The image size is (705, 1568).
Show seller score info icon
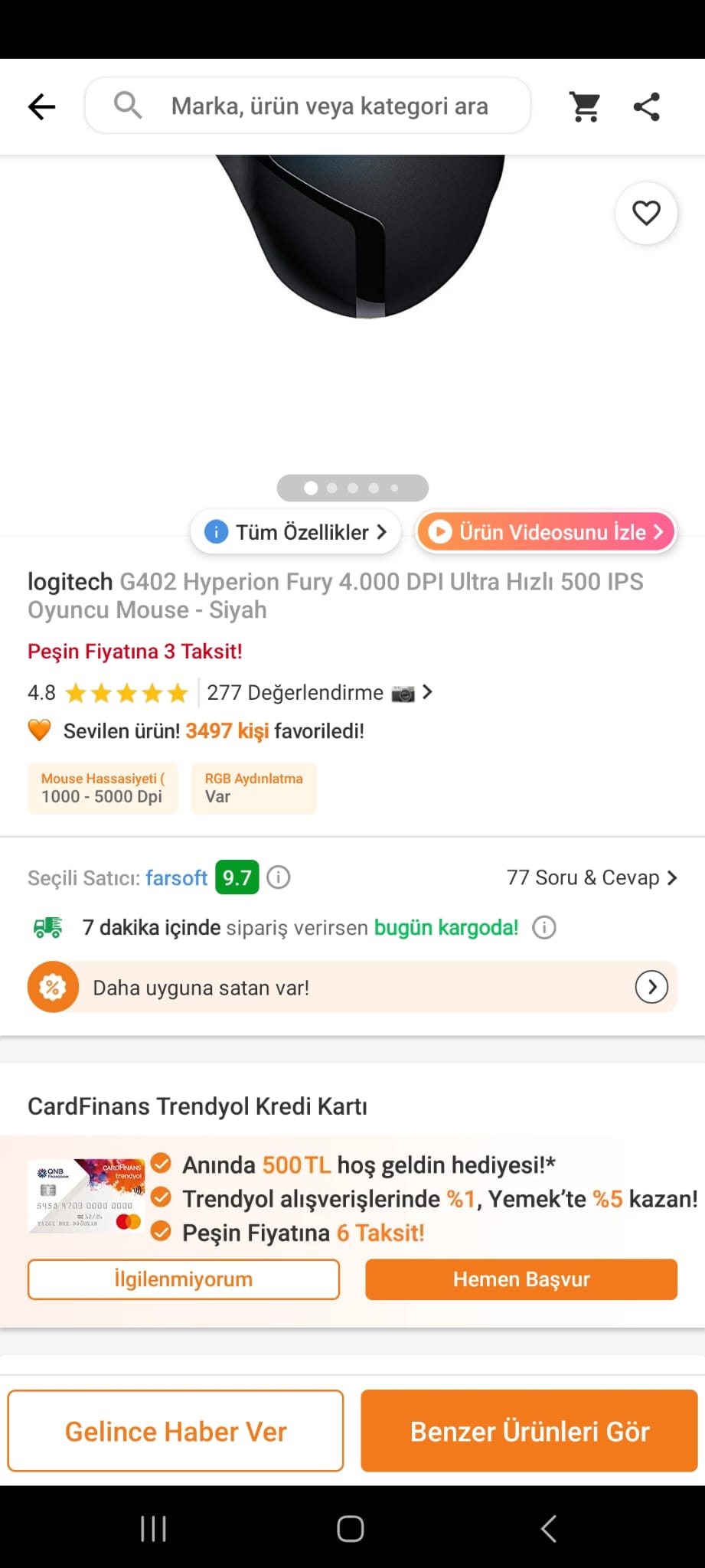click(x=279, y=877)
